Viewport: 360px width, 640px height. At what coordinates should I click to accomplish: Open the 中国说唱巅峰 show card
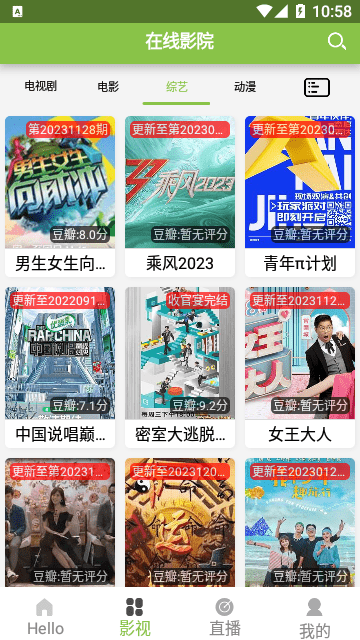60,367
